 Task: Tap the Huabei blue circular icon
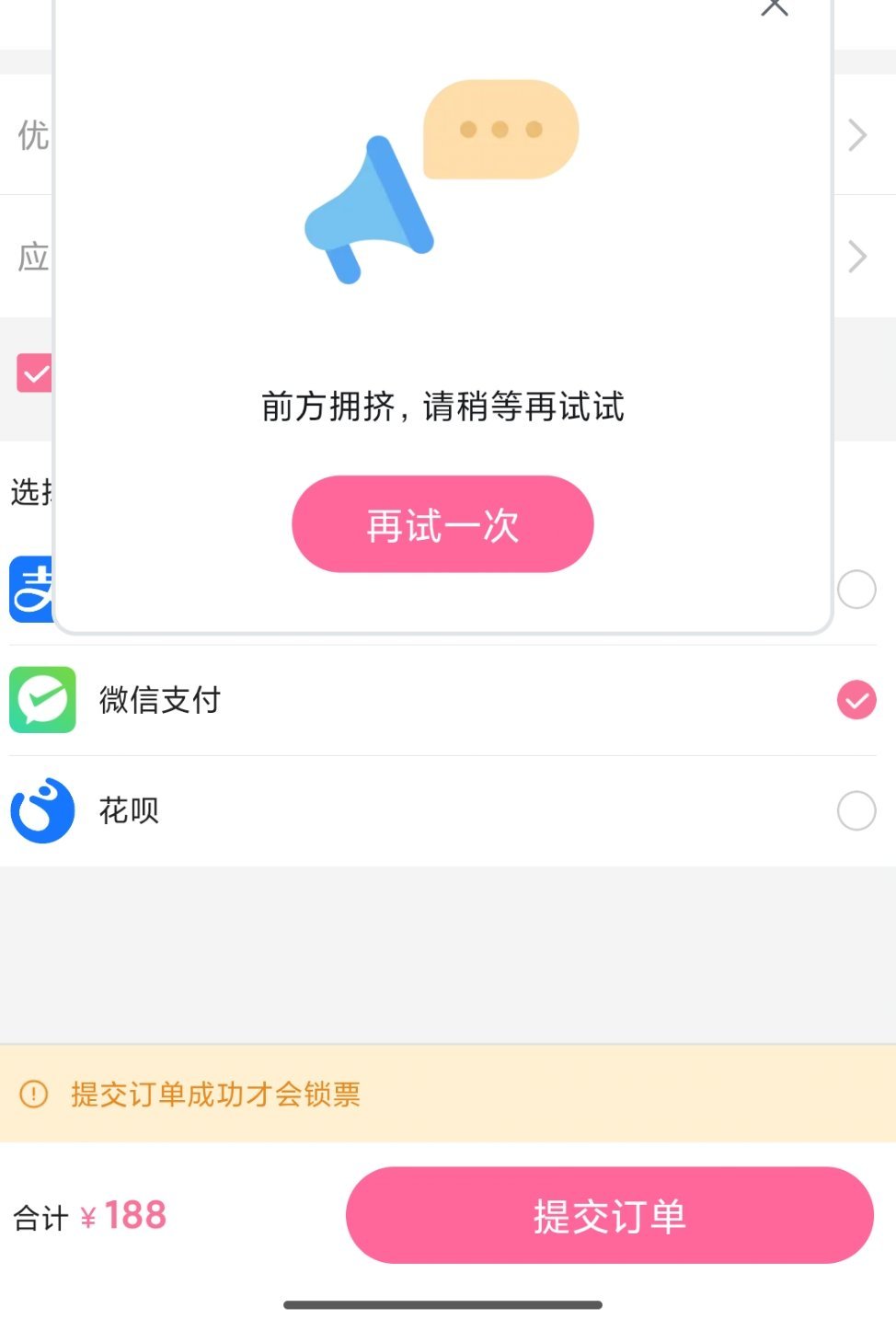(40, 810)
